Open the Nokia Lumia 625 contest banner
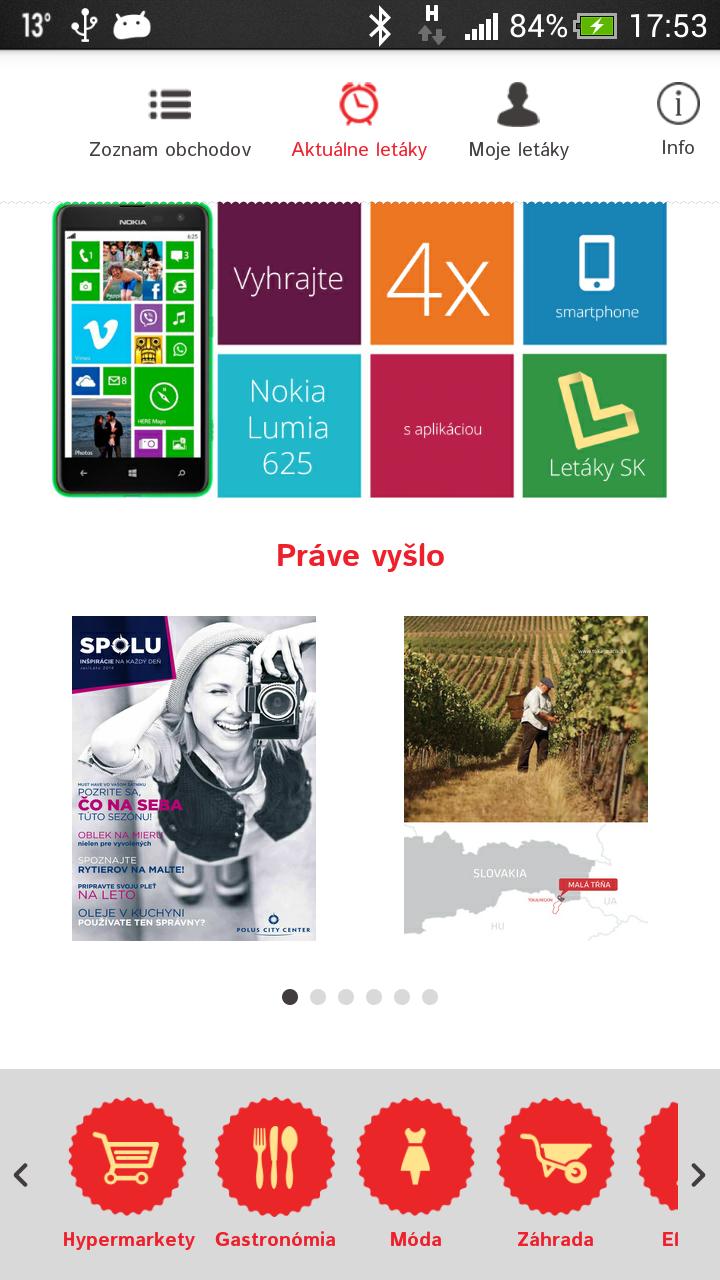 tap(360, 350)
